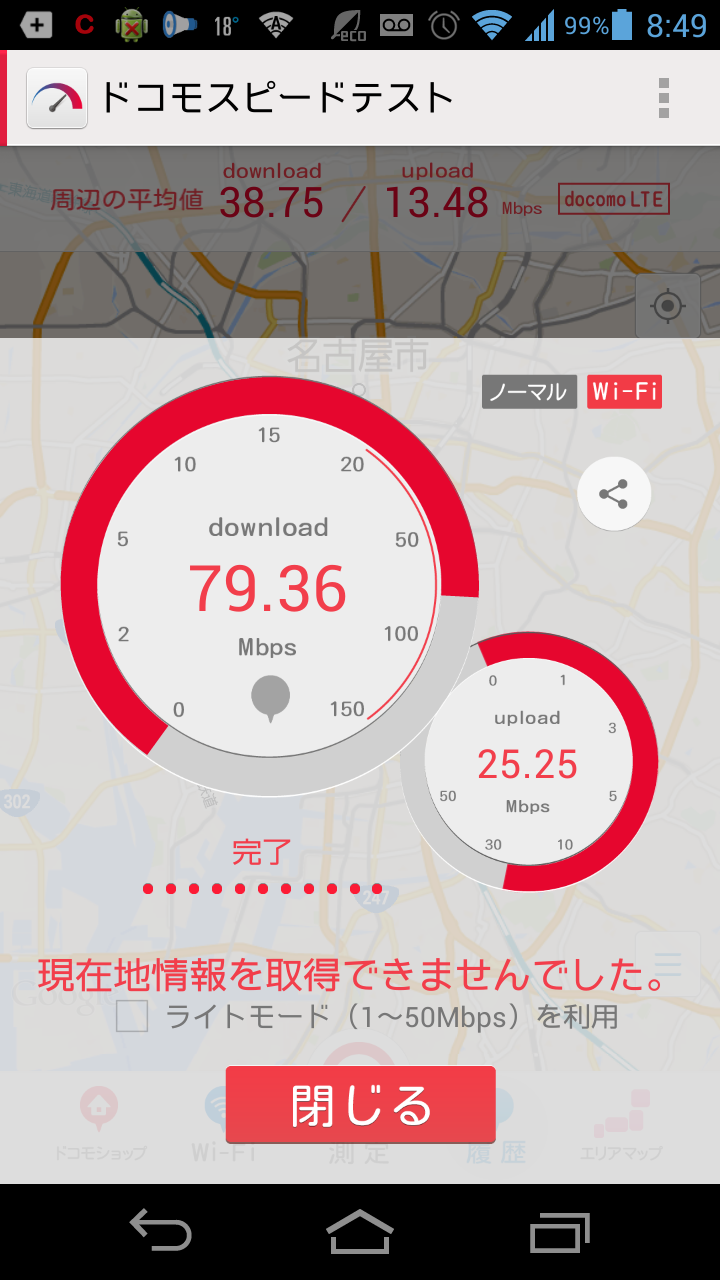Check the ライトモード checkbox
The height and width of the screenshot is (1280, 720).
132,1017
